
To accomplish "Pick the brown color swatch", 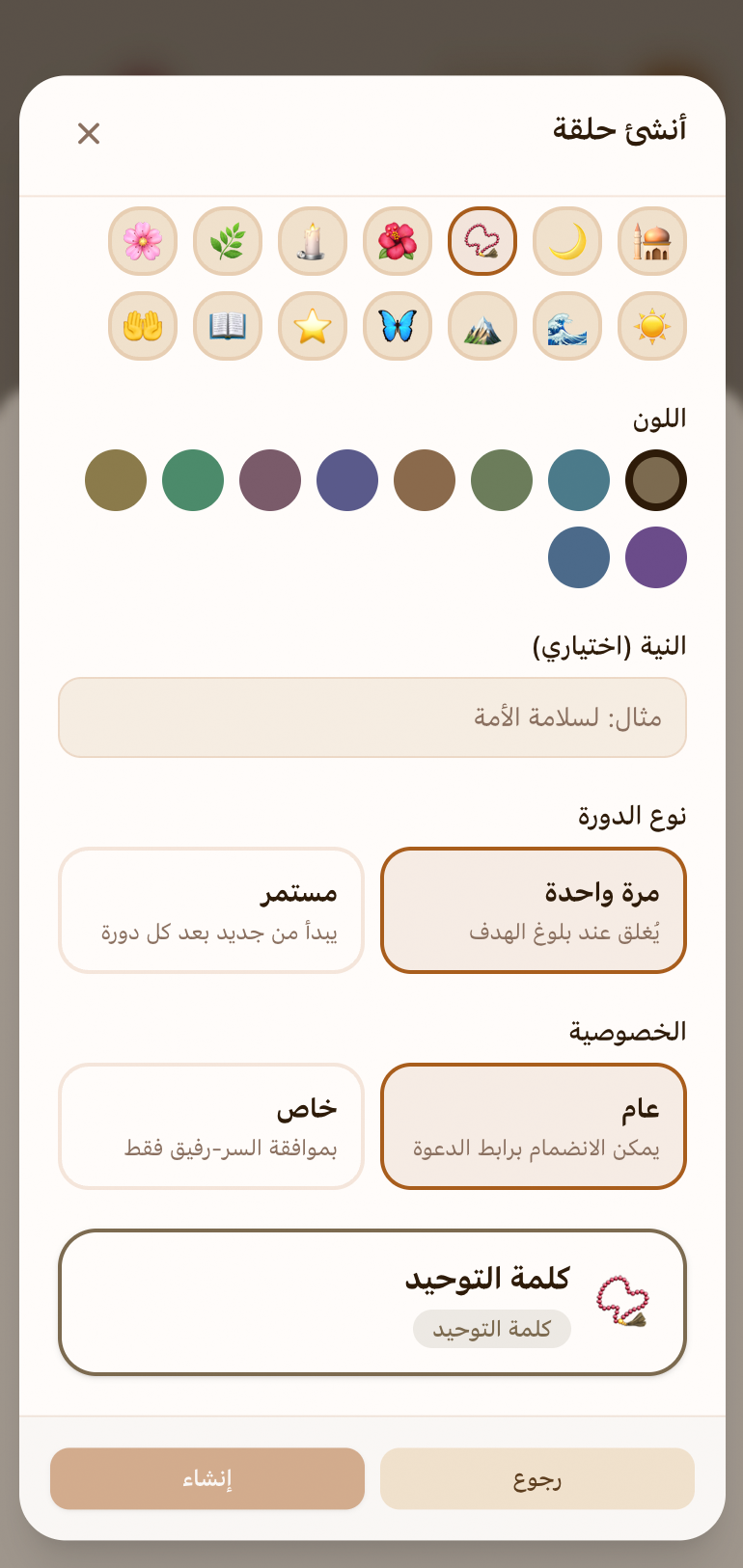I will (425, 480).
